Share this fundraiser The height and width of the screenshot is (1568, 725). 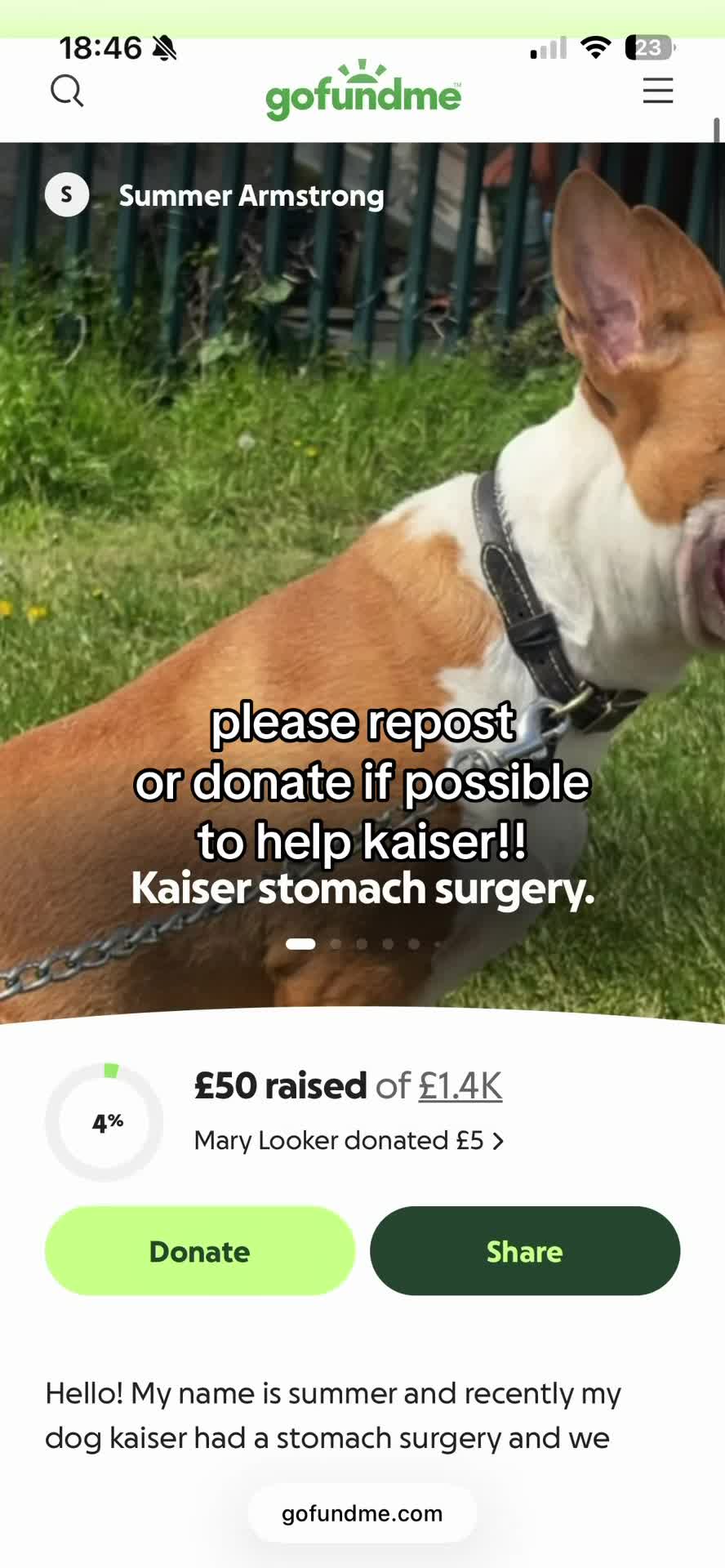tap(525, 1251)
